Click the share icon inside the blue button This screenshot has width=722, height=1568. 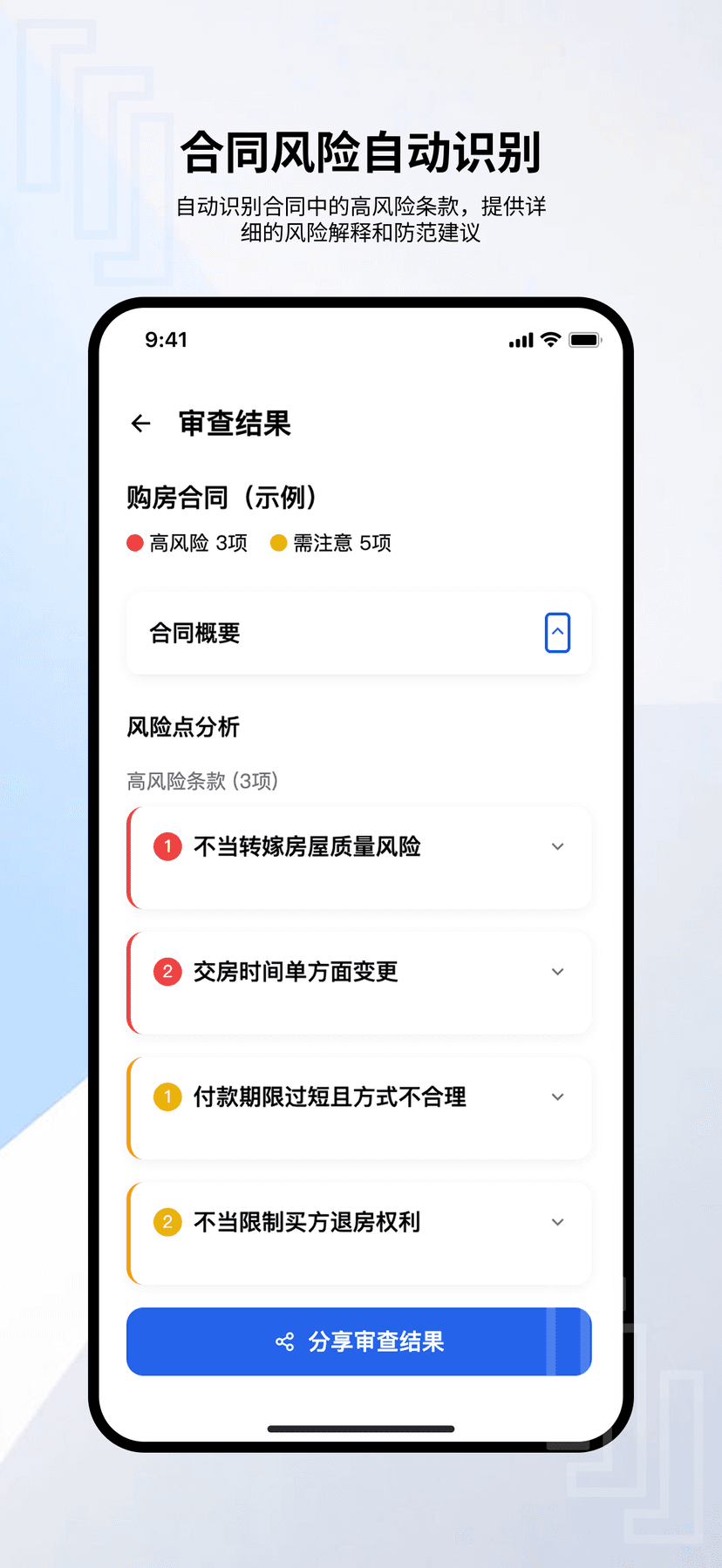[x=284, y=1341]
